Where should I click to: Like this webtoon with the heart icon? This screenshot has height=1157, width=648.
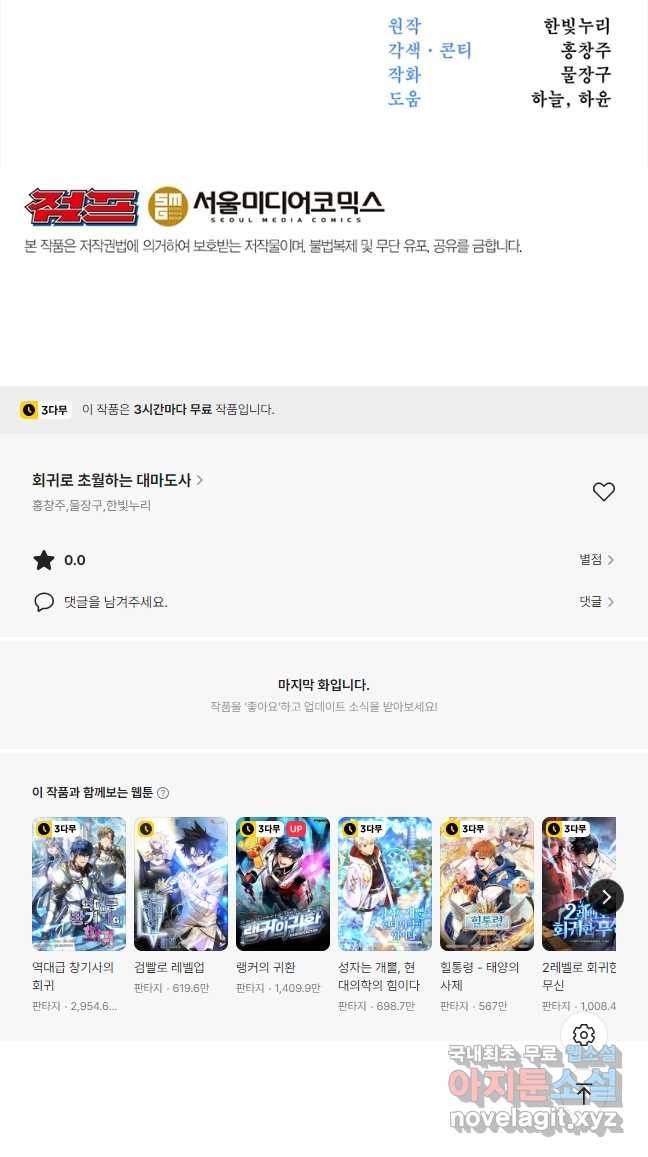603,491
